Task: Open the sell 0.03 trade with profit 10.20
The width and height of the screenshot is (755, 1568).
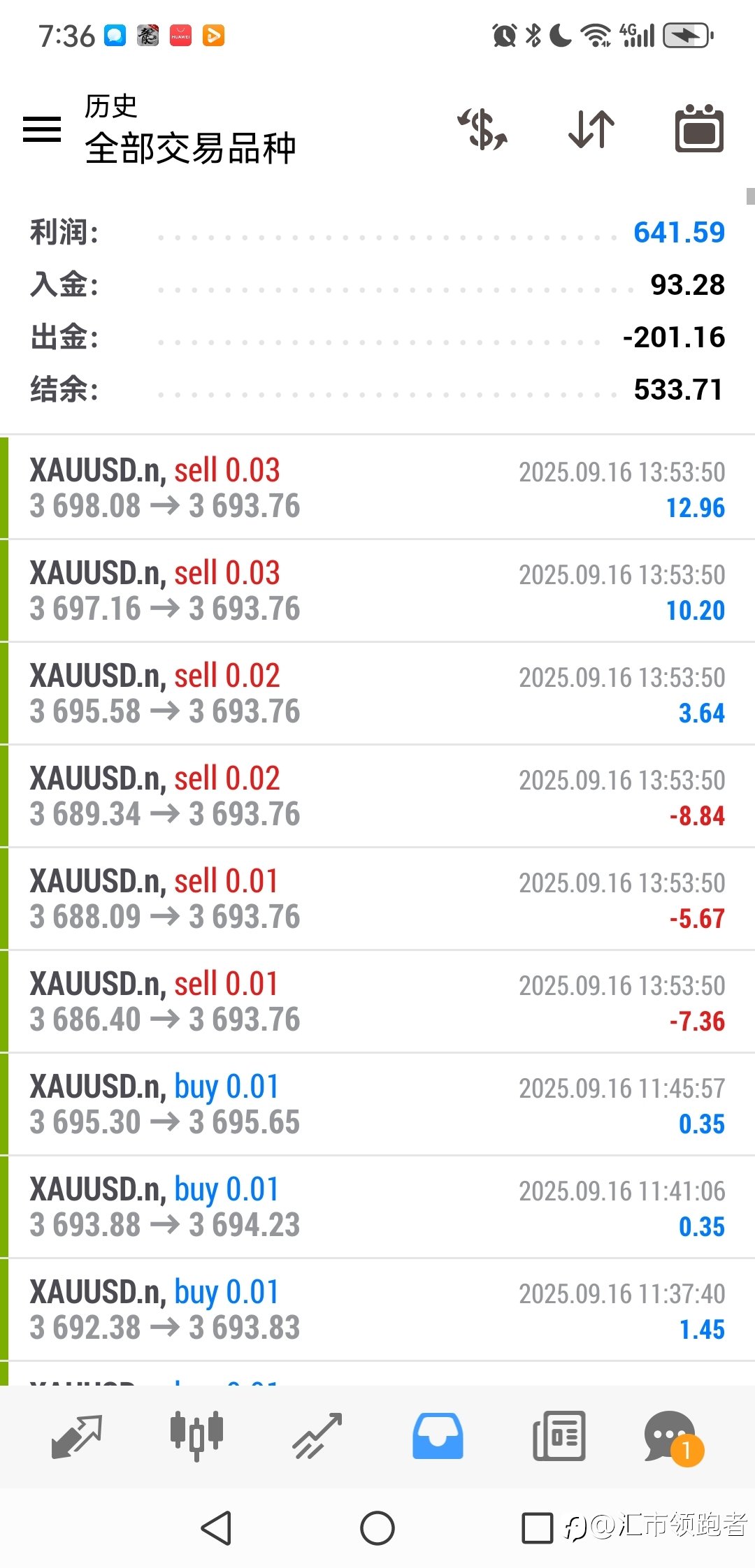Action: point(377,590)
